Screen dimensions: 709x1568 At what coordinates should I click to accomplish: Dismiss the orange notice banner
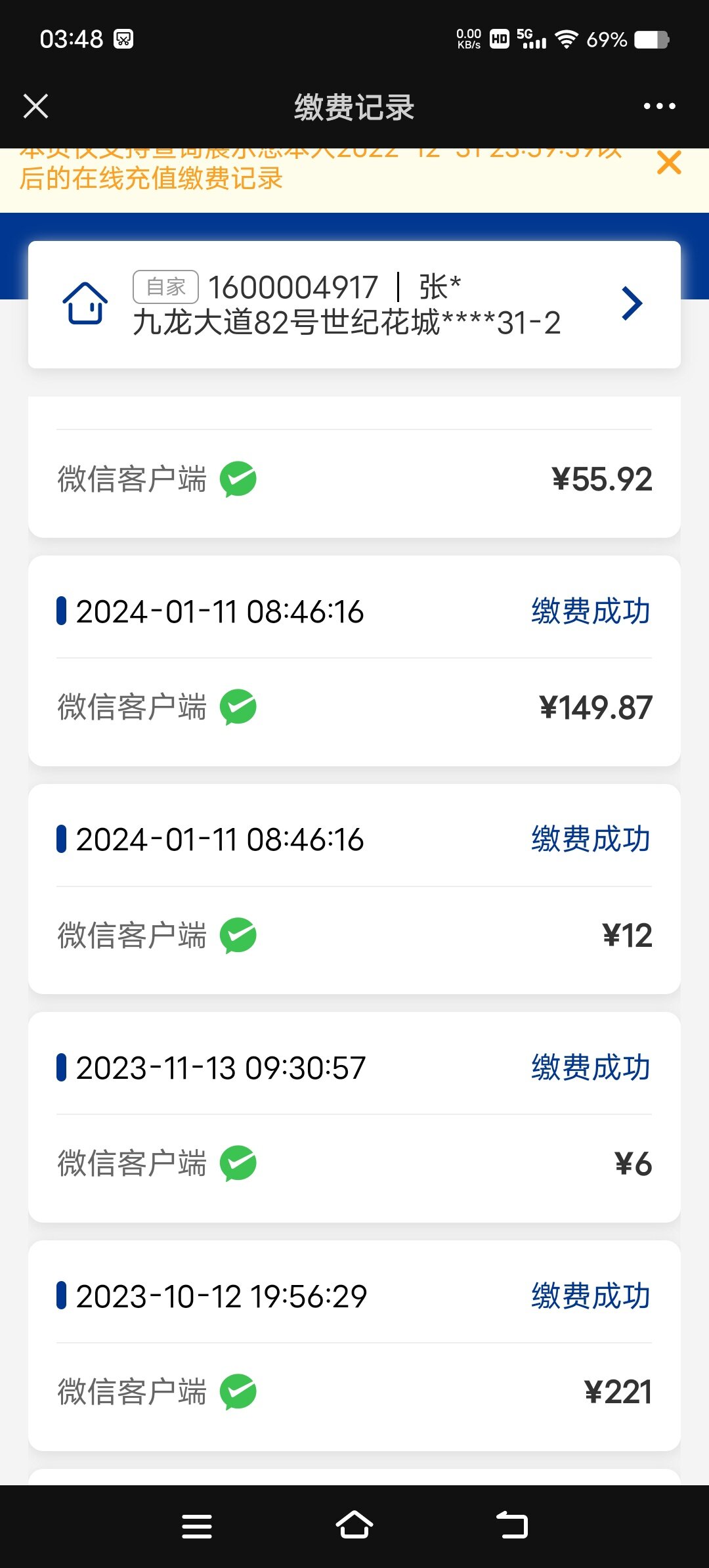[669, 163]
